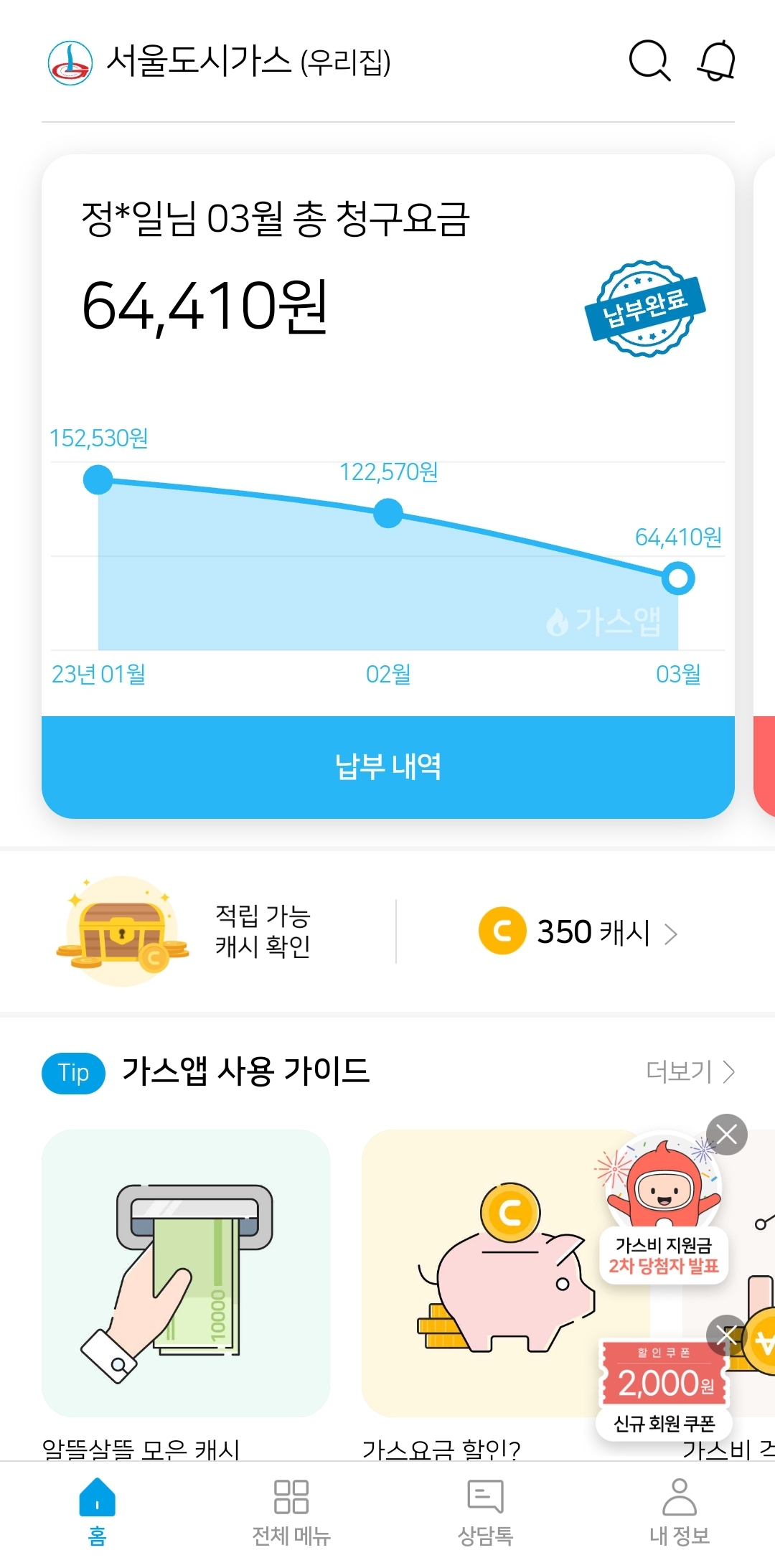Dismiss the 가스비 지원금 floating banner
The height and width of the screenshot is (1568, 775).
pos(726,1135)
